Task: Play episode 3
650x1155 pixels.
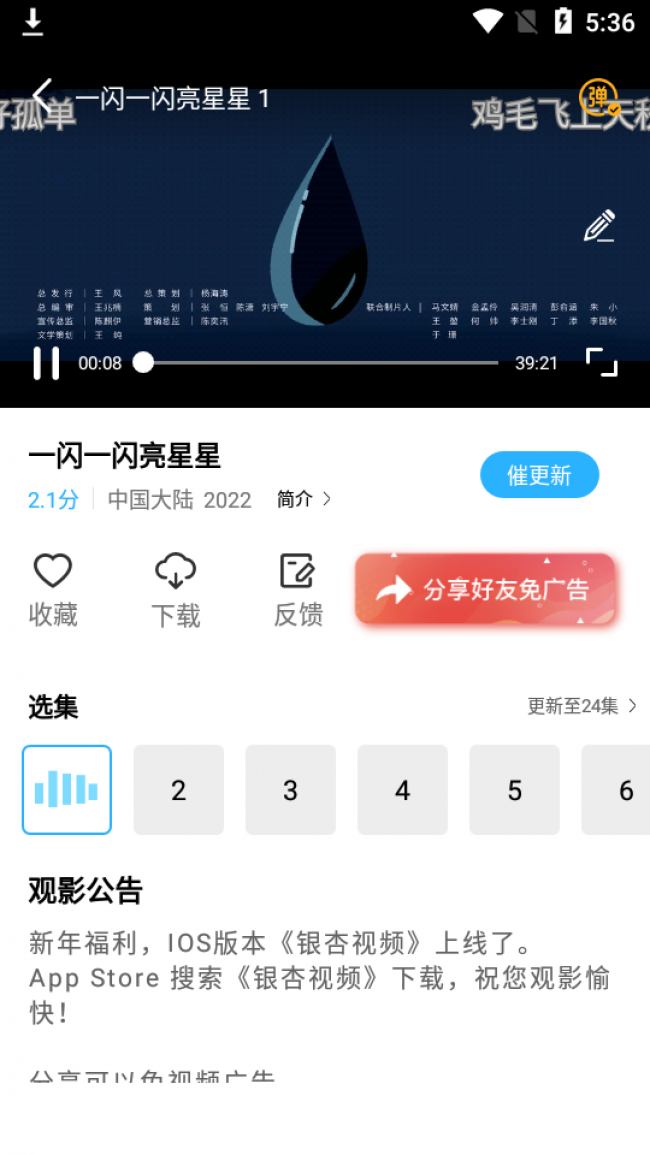Action: [291, 790]
